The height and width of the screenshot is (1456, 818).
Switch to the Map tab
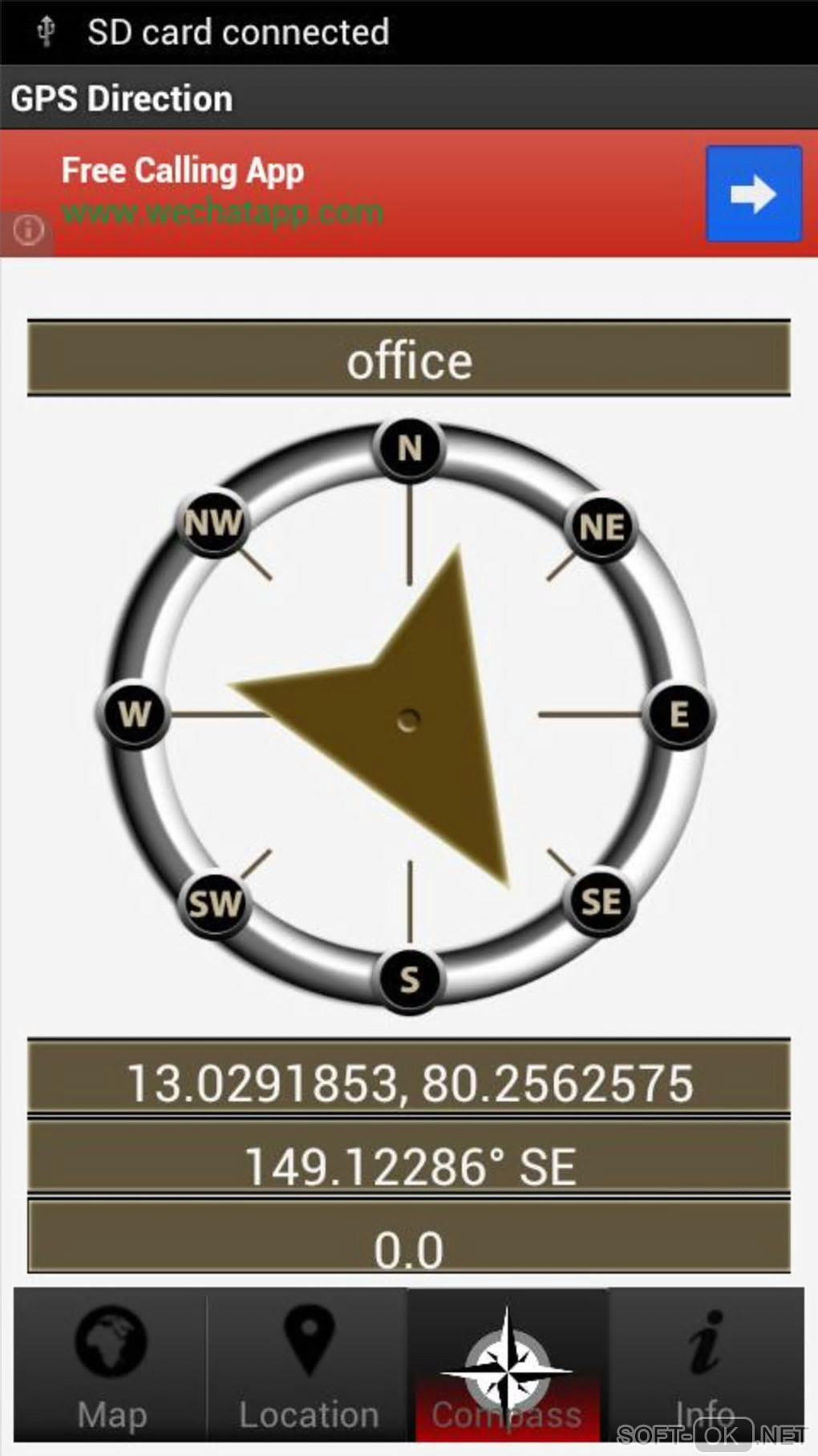[x=111, y=1366]
